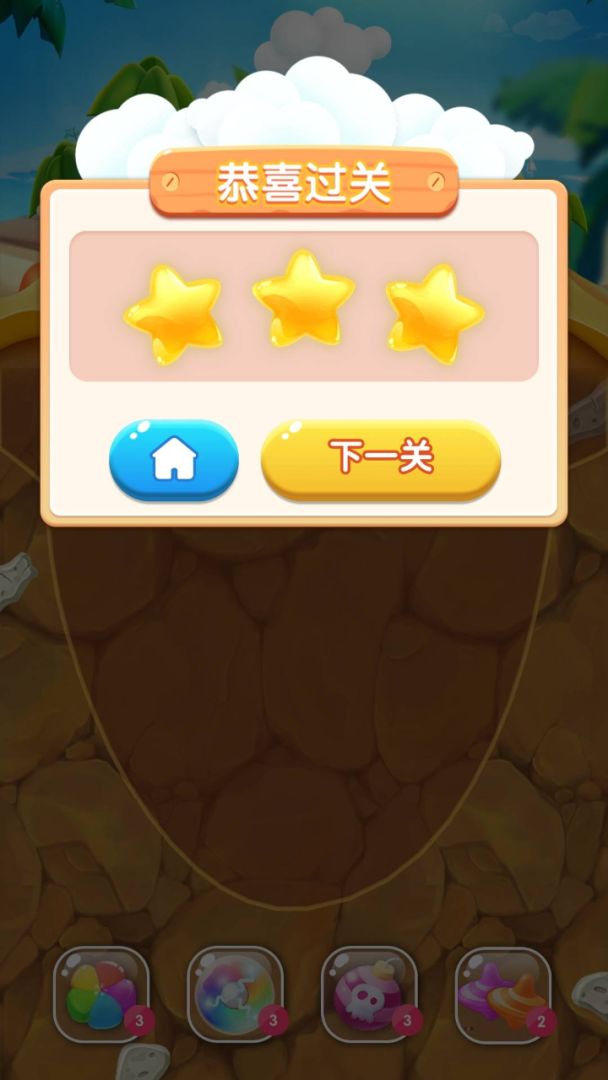Return to home via the house button
Viewport: 608px width, 1080px height.
tap(174, 459)
